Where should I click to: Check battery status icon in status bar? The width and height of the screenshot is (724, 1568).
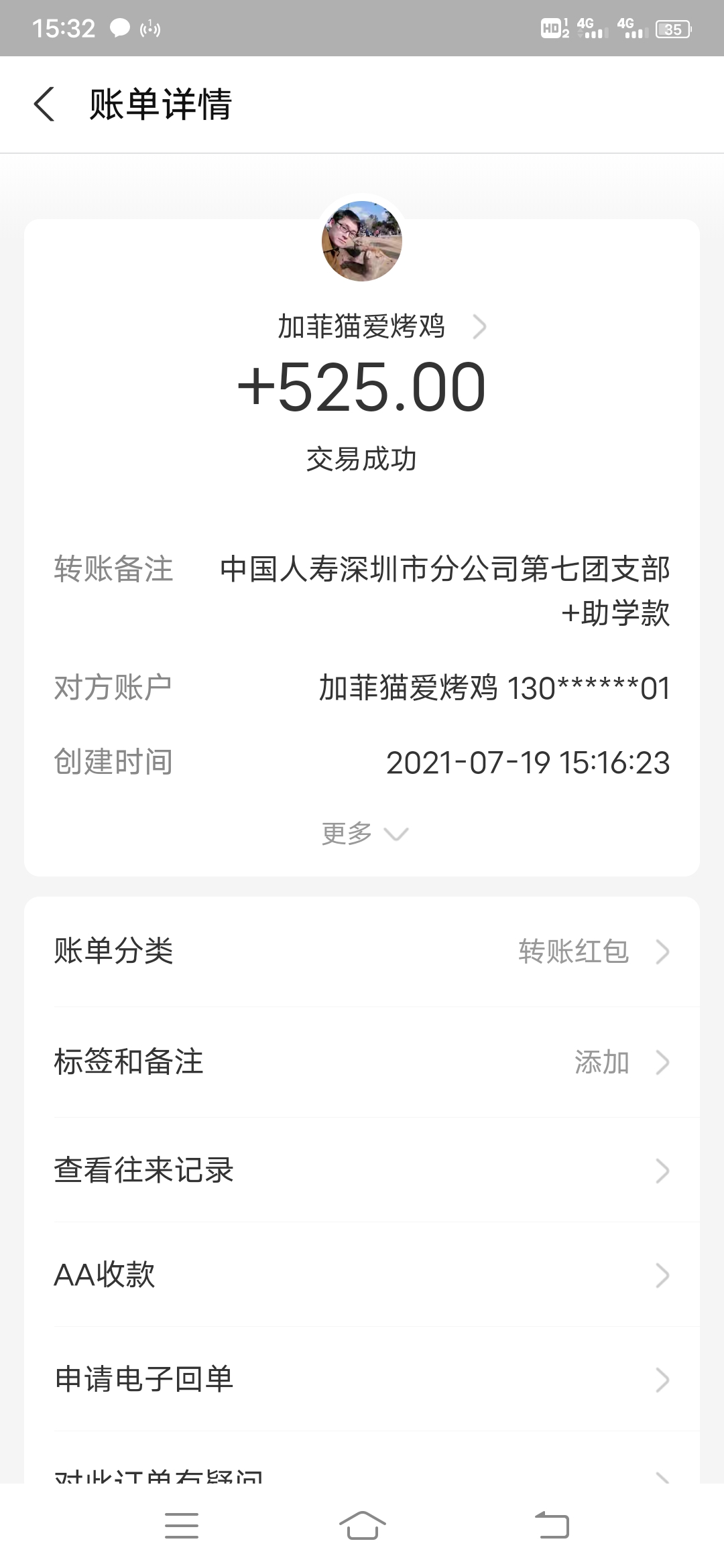[672, 28]
